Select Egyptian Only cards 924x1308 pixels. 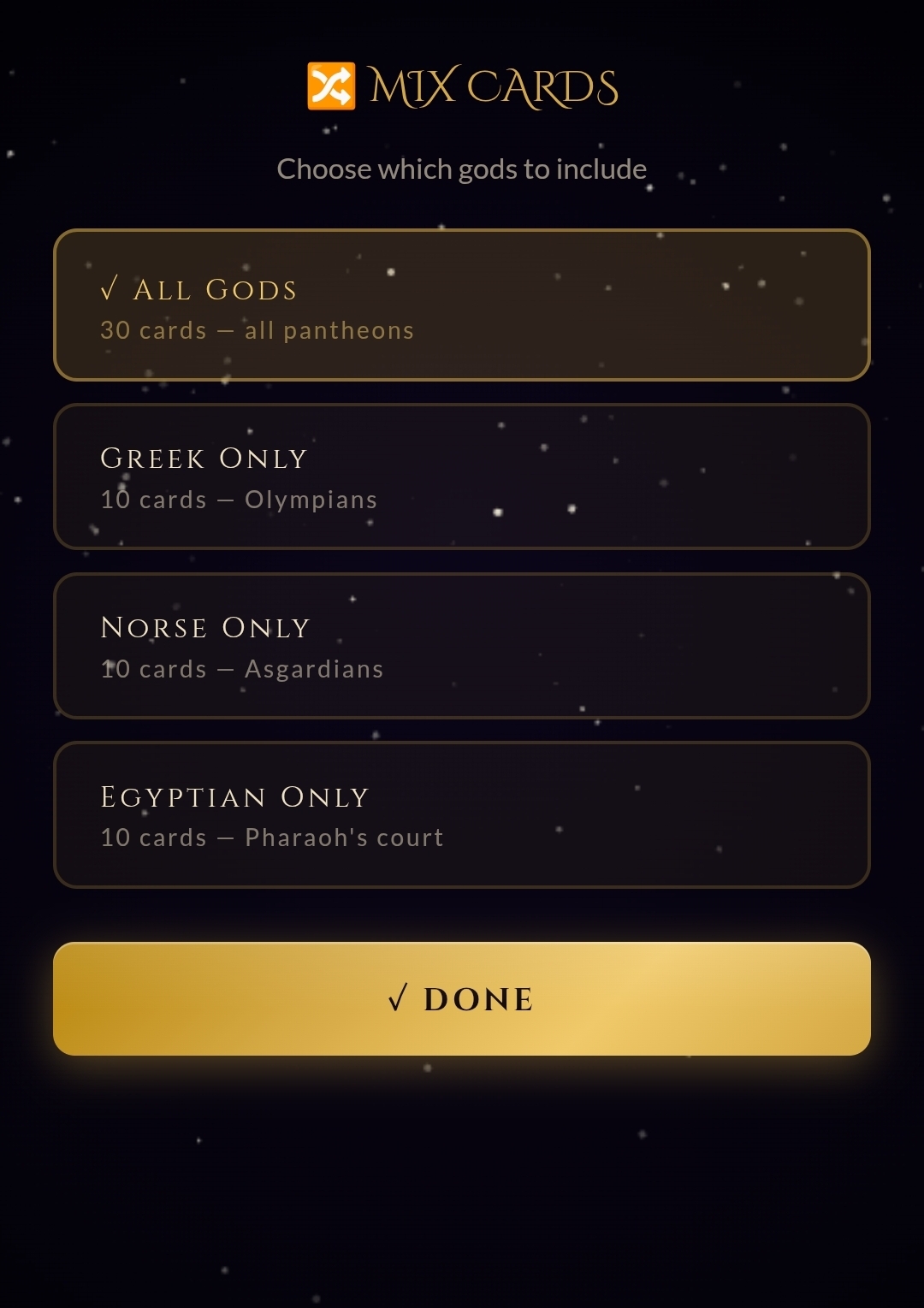tap(462, 815)
